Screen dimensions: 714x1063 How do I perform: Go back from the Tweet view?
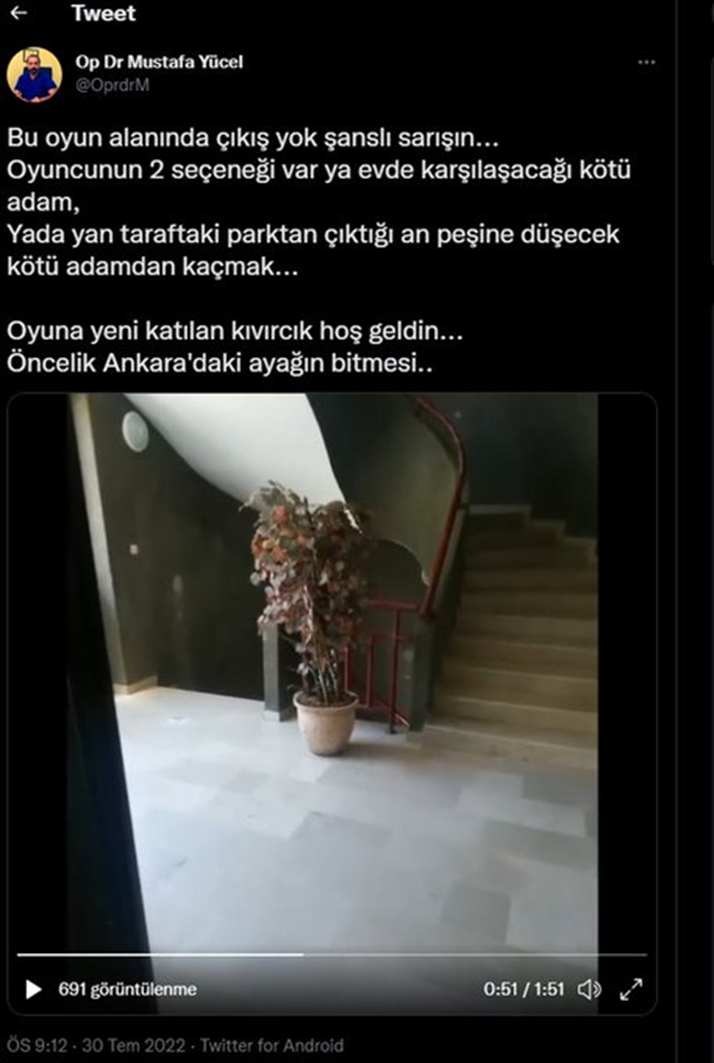pyautogui.click(x=19, y=14)
